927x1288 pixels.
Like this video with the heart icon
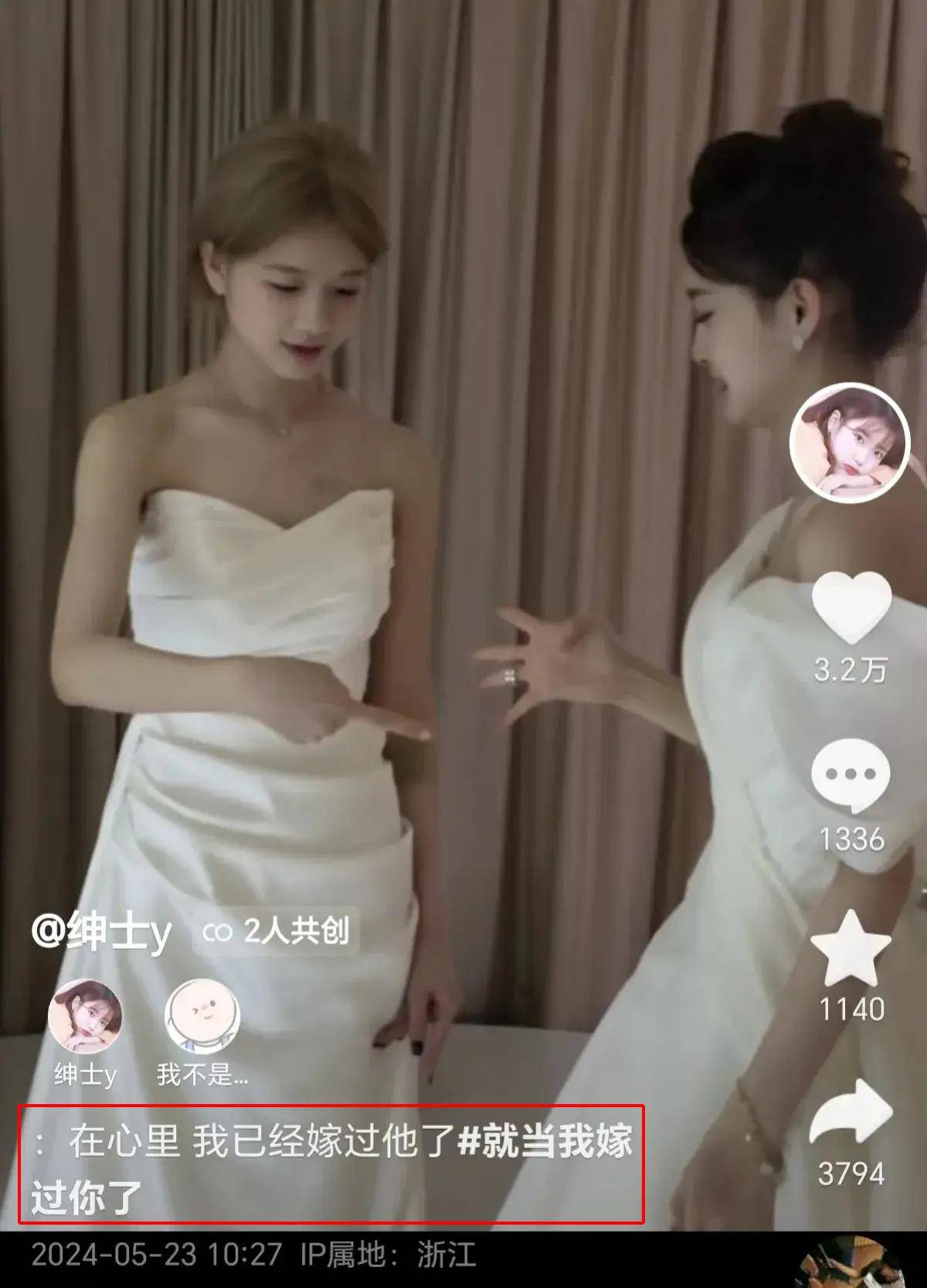coord(851,608)
